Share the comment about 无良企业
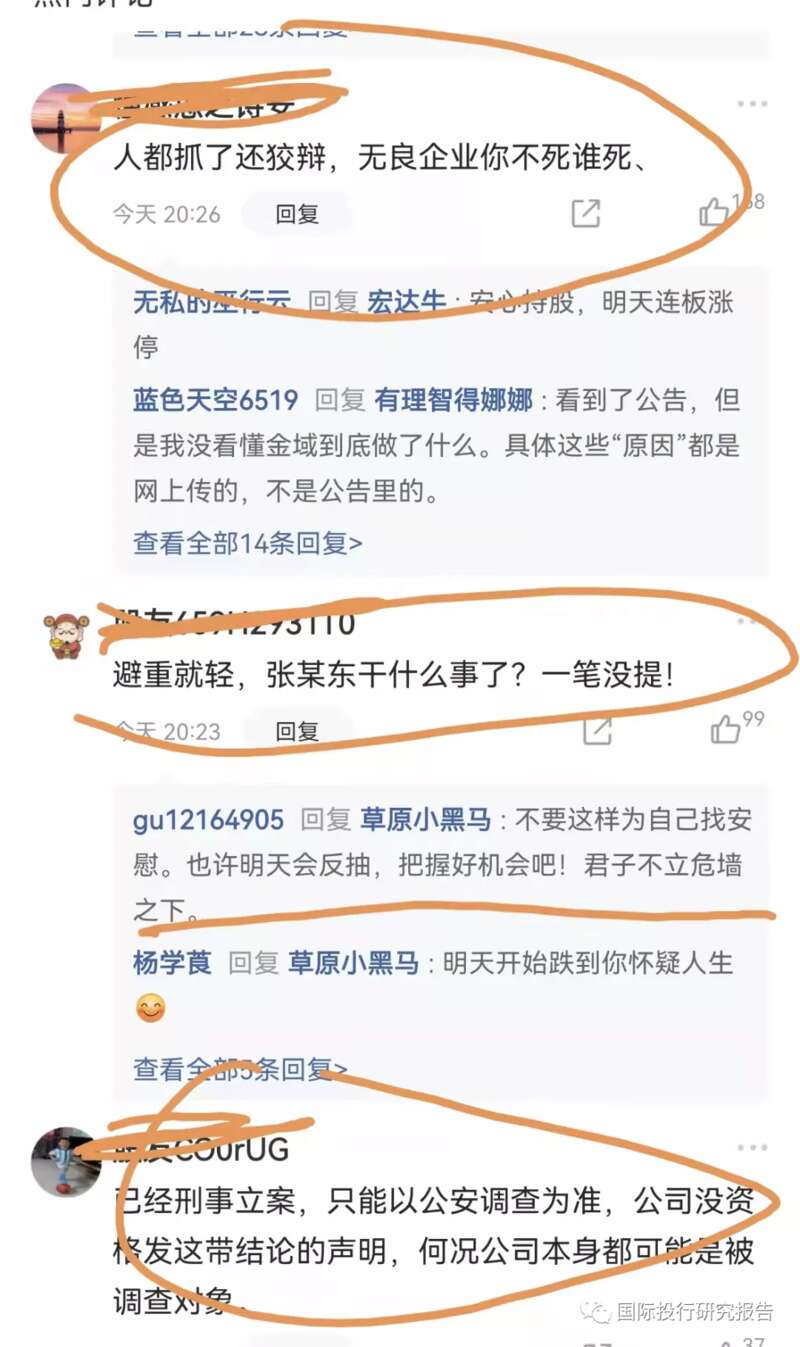Image resolution: width=800 pixels, height=1347 pixels. (x=585, y=212)
